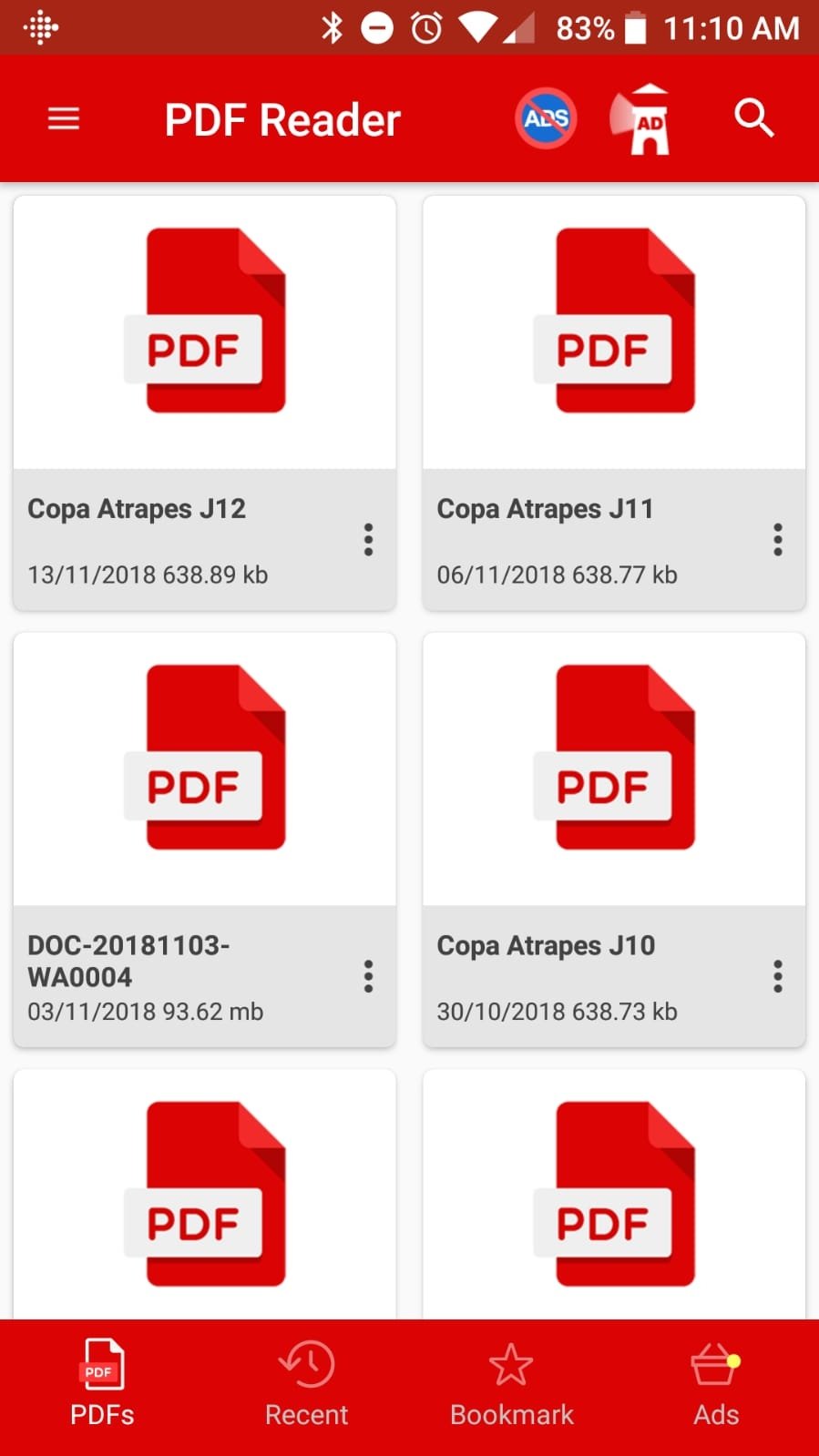Screen dimensions: 819x1456
Task: Open the Copa Atrapes J12 PDF file
Action: coord(204,332)
